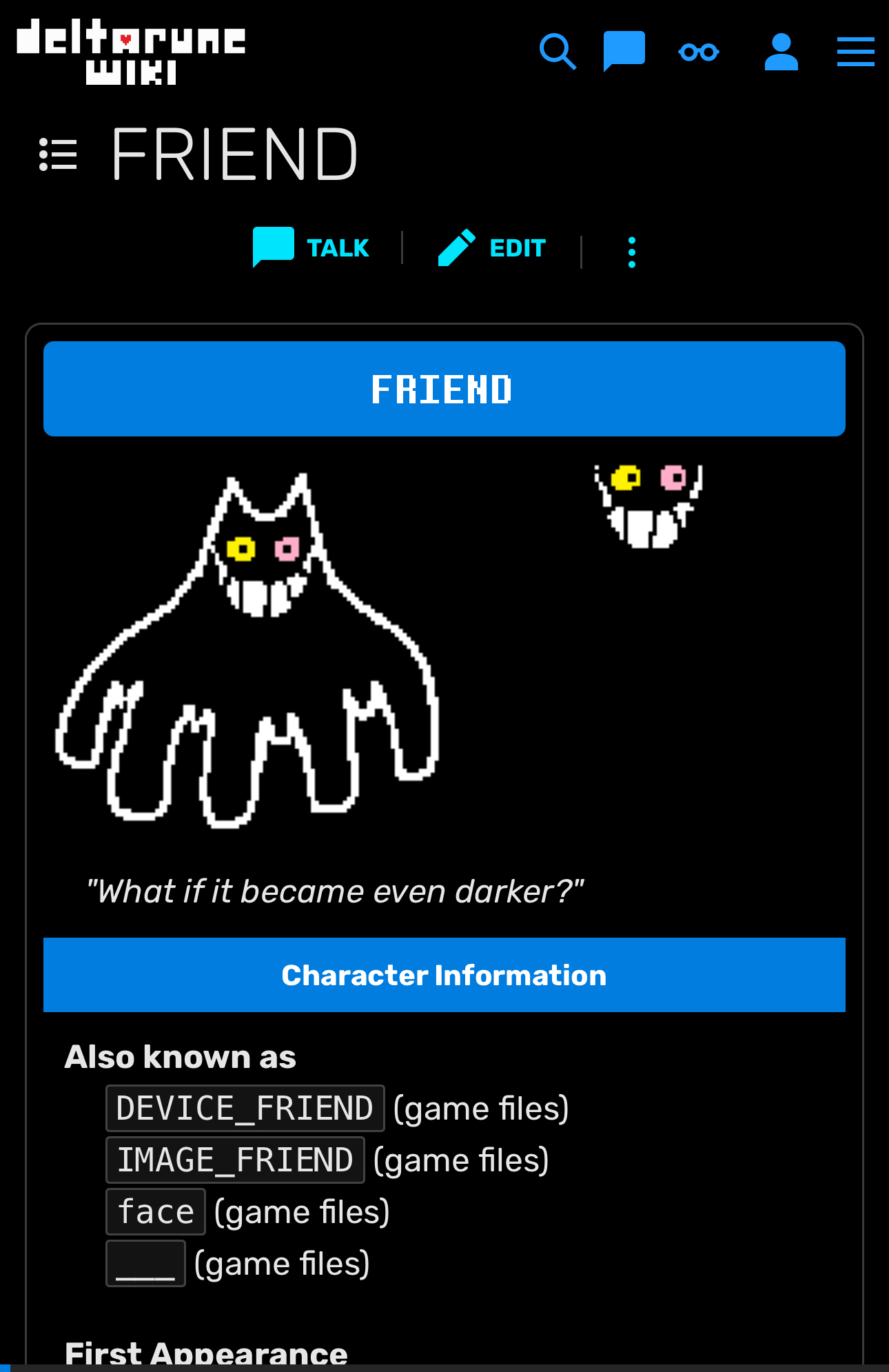Open the wiki search
This screenshot has width=889, height=1372.
[557, 52]
